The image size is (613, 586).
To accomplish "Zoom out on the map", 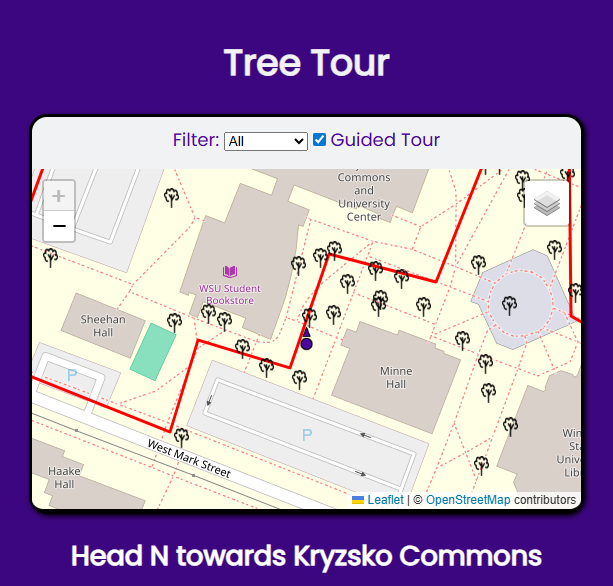I will click(x=59, y=227).
